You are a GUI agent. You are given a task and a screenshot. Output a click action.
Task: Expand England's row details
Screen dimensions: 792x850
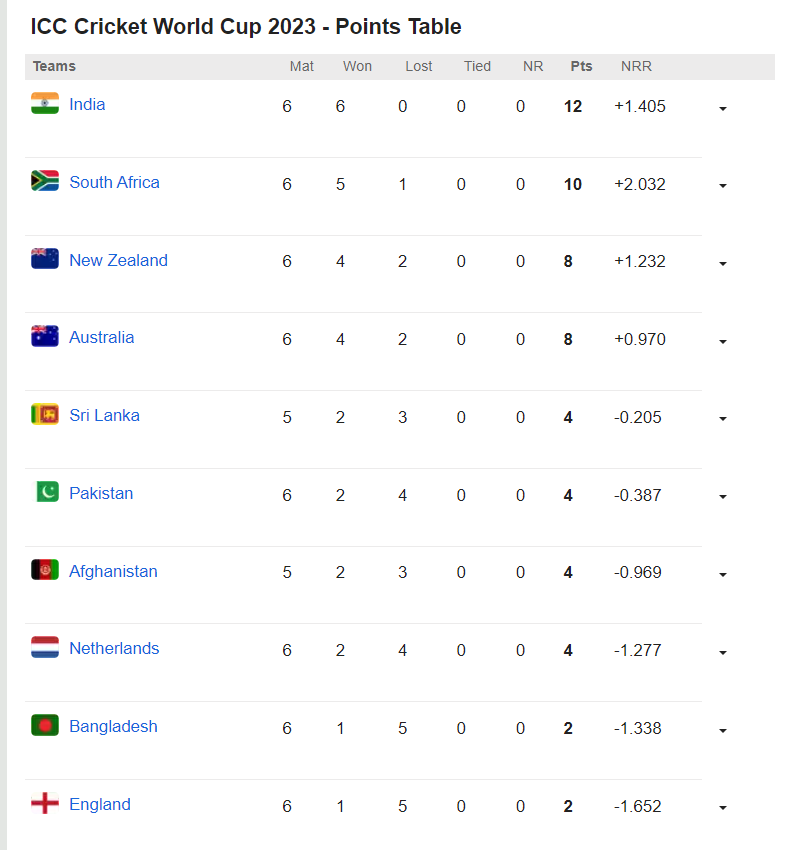click(x=722, y=808)
